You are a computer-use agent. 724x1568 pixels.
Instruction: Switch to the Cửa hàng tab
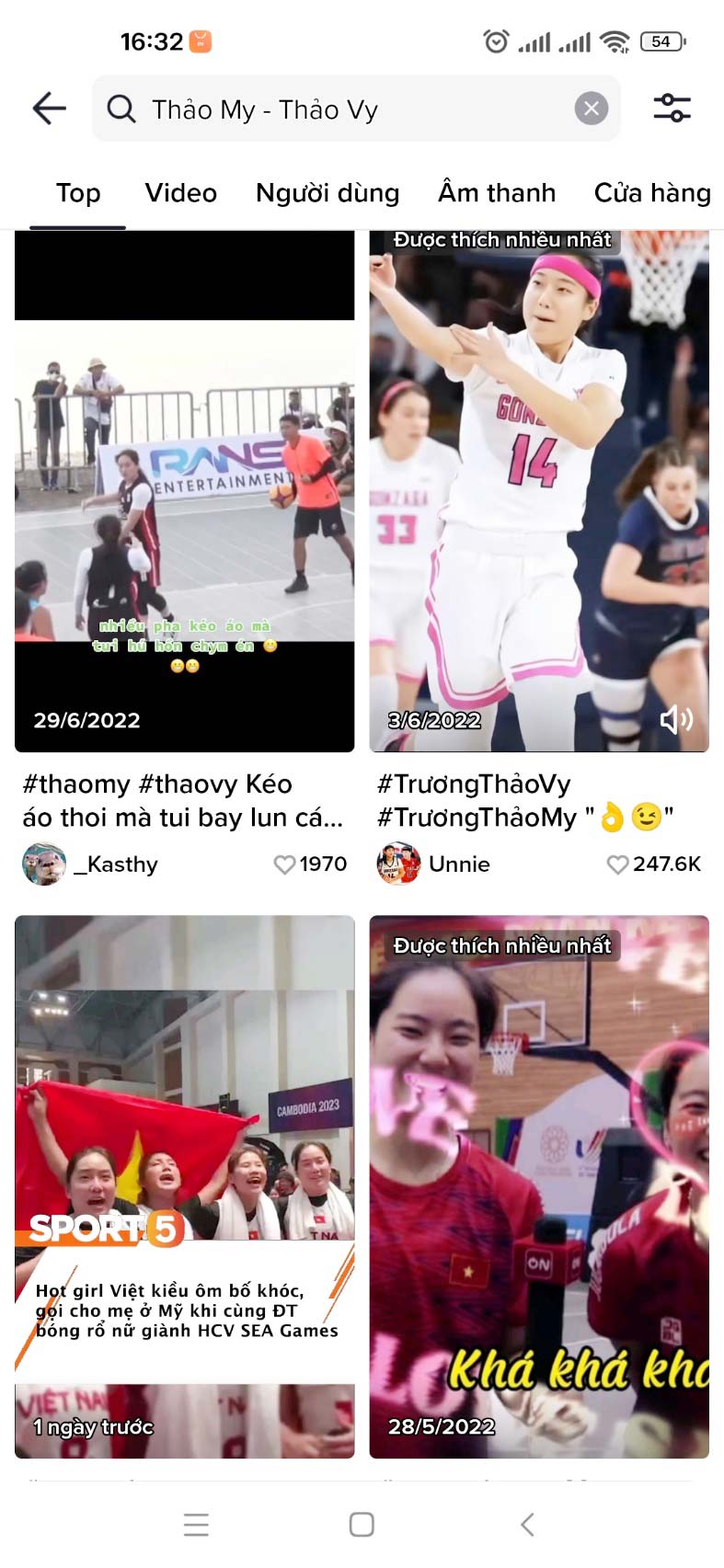click(x=651, y=193)
